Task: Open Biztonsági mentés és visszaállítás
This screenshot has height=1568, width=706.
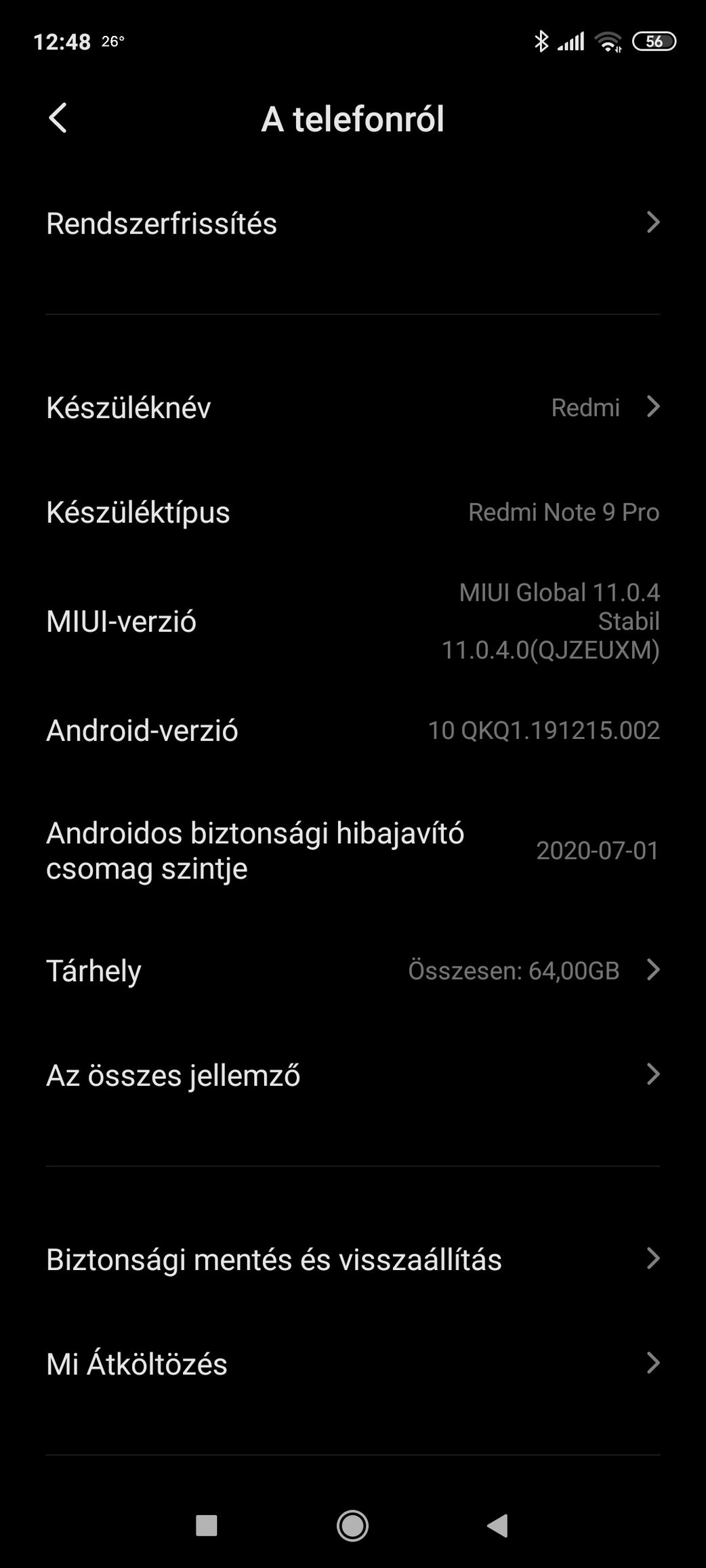Action: 352,1259
